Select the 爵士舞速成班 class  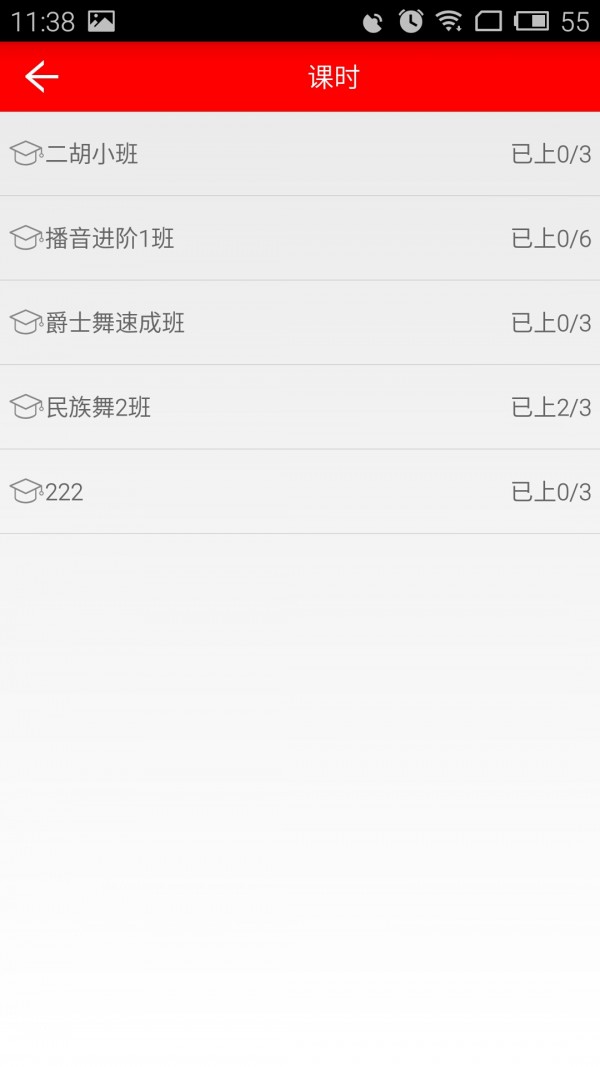[300, 323]
